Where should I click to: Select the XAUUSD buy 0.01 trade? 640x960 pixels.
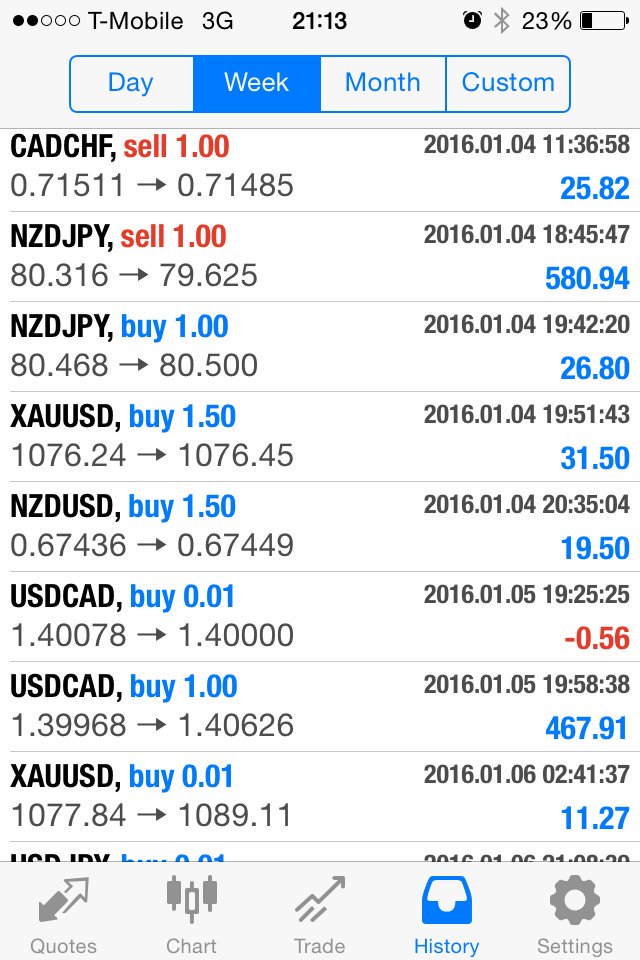(x=320, y=797)
